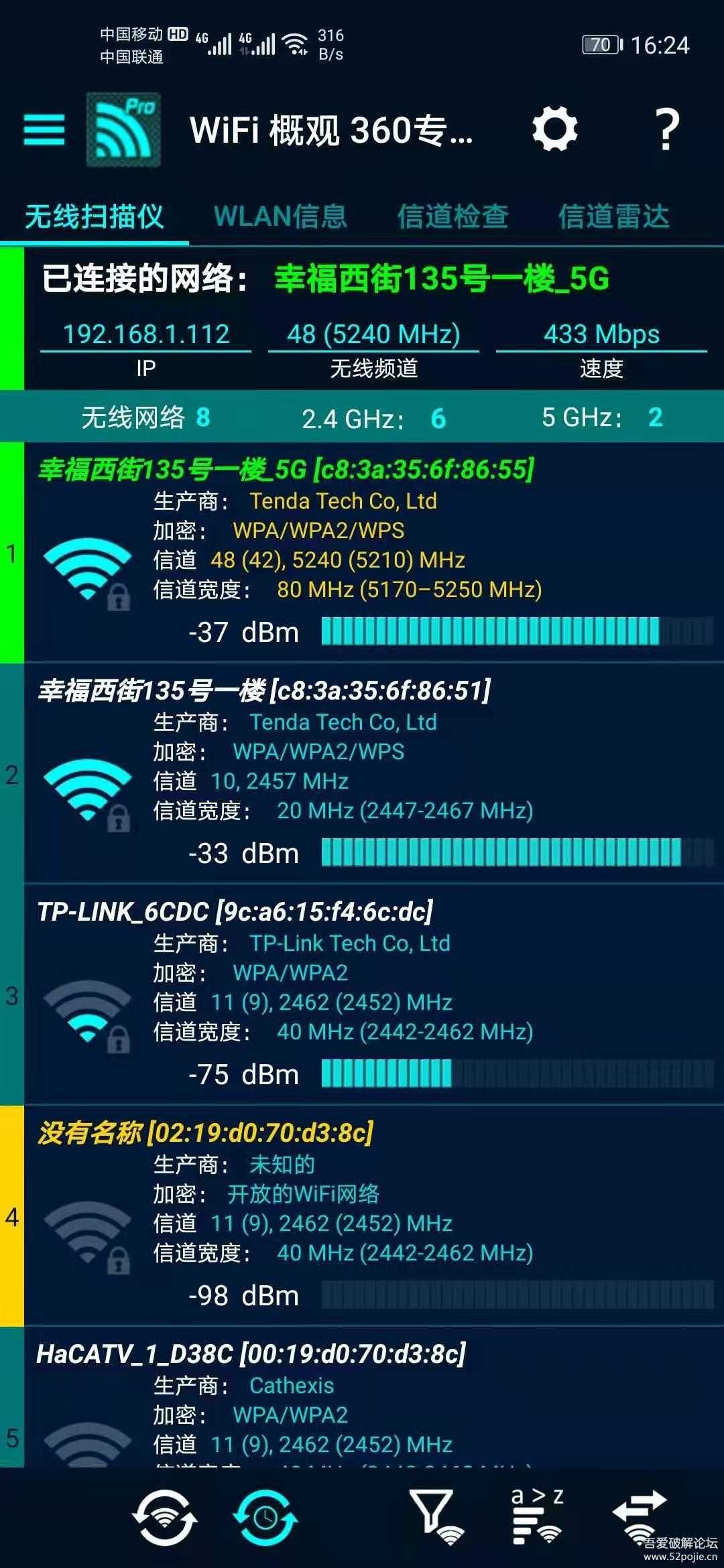The width and height of the screenshot is (724, 1568).
Task: Switch to the 信道雷达 tab
Action: (613, 216)
